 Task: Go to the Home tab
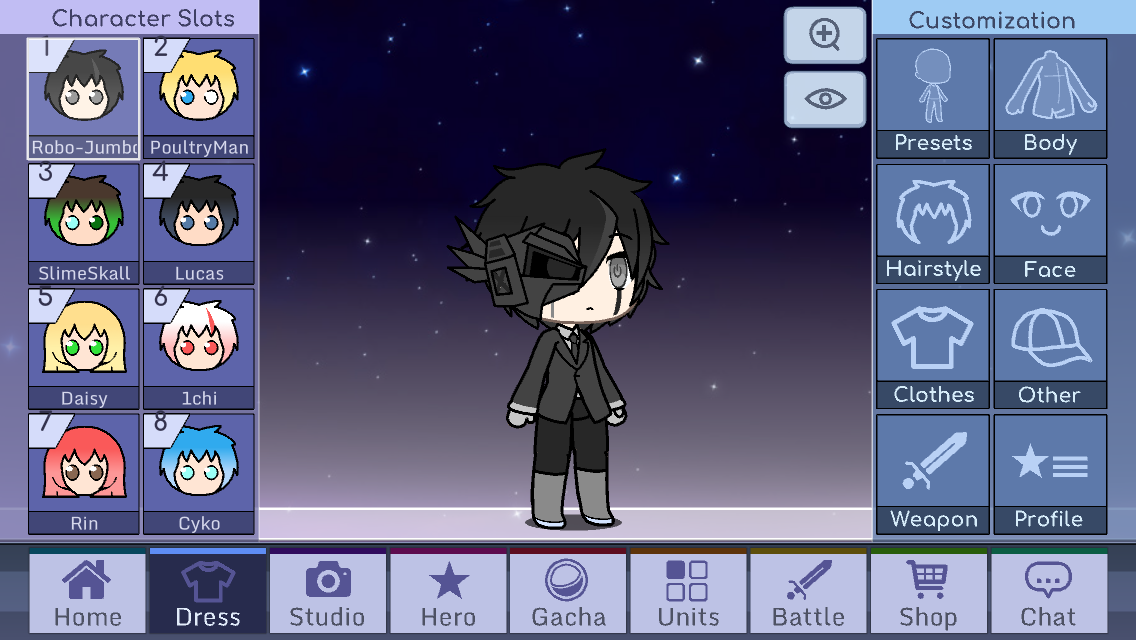[88, 591]
